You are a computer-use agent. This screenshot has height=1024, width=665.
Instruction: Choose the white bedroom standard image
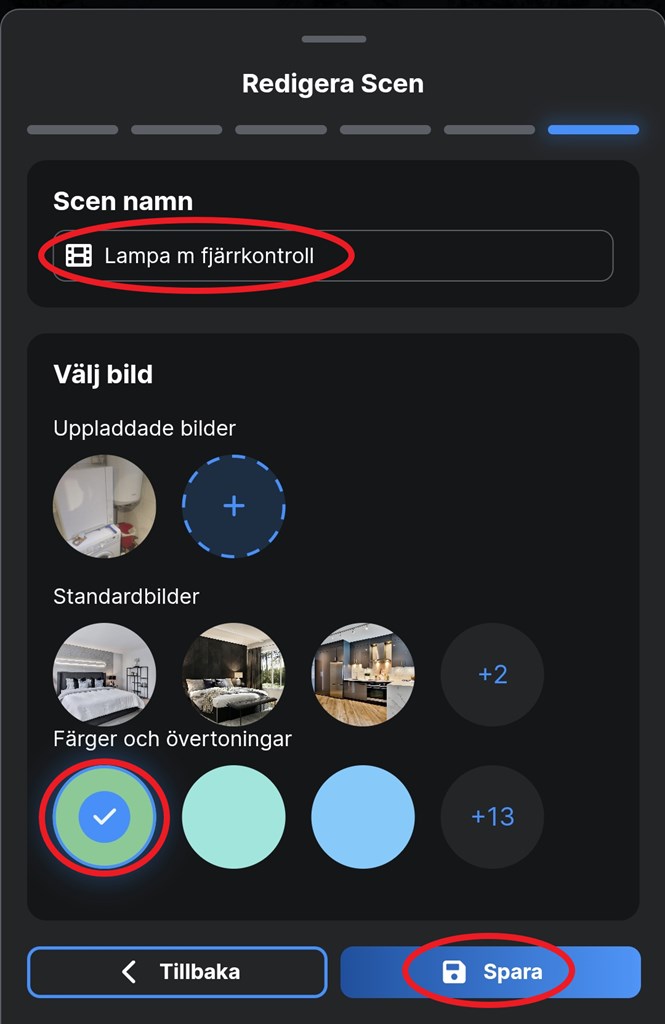[x=105, y=674]
